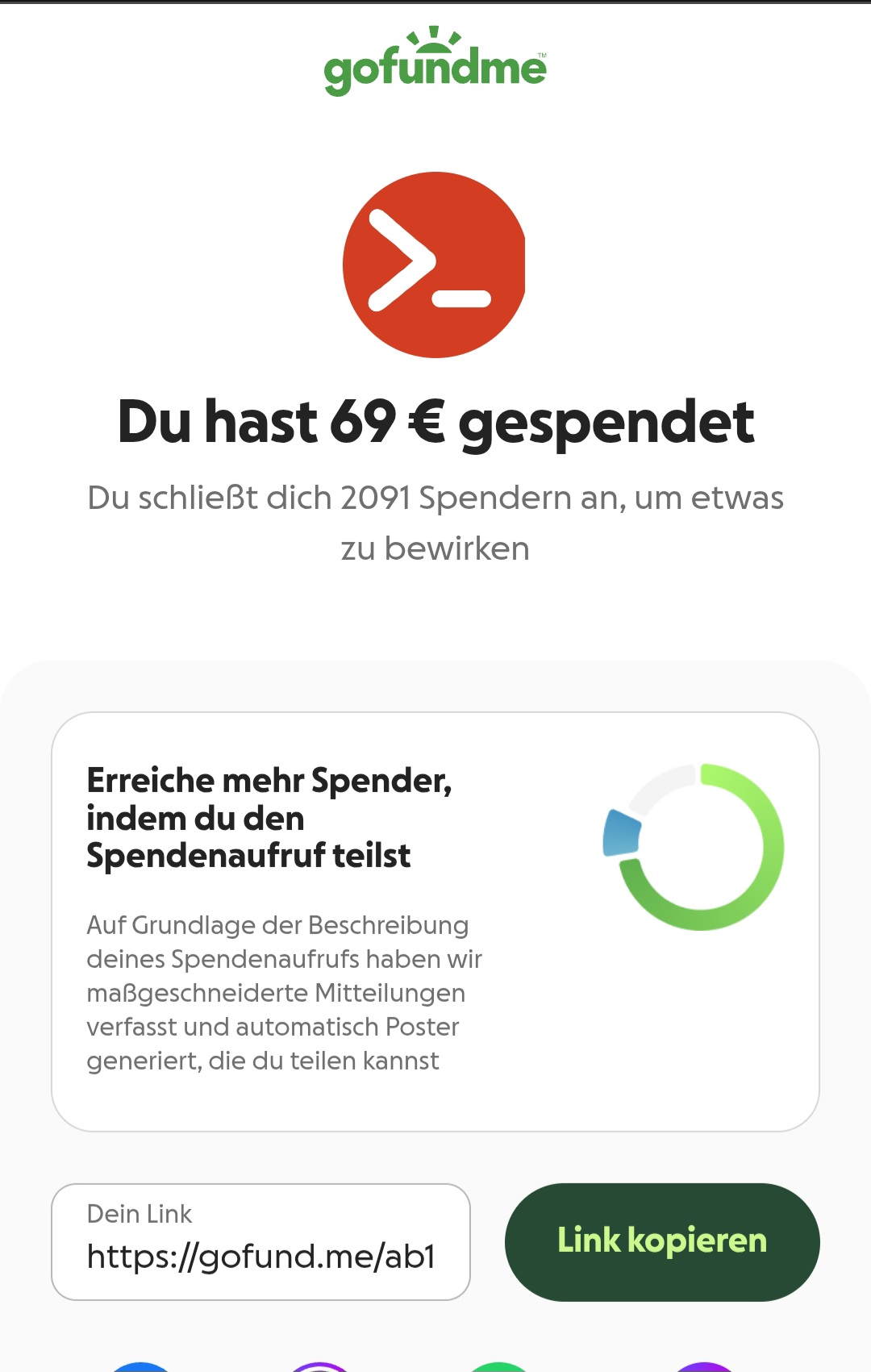The height and width of the screenshot is (1372, 871).
Task: Select the Dein Link URL field
Action: [x=260, y=1242]
